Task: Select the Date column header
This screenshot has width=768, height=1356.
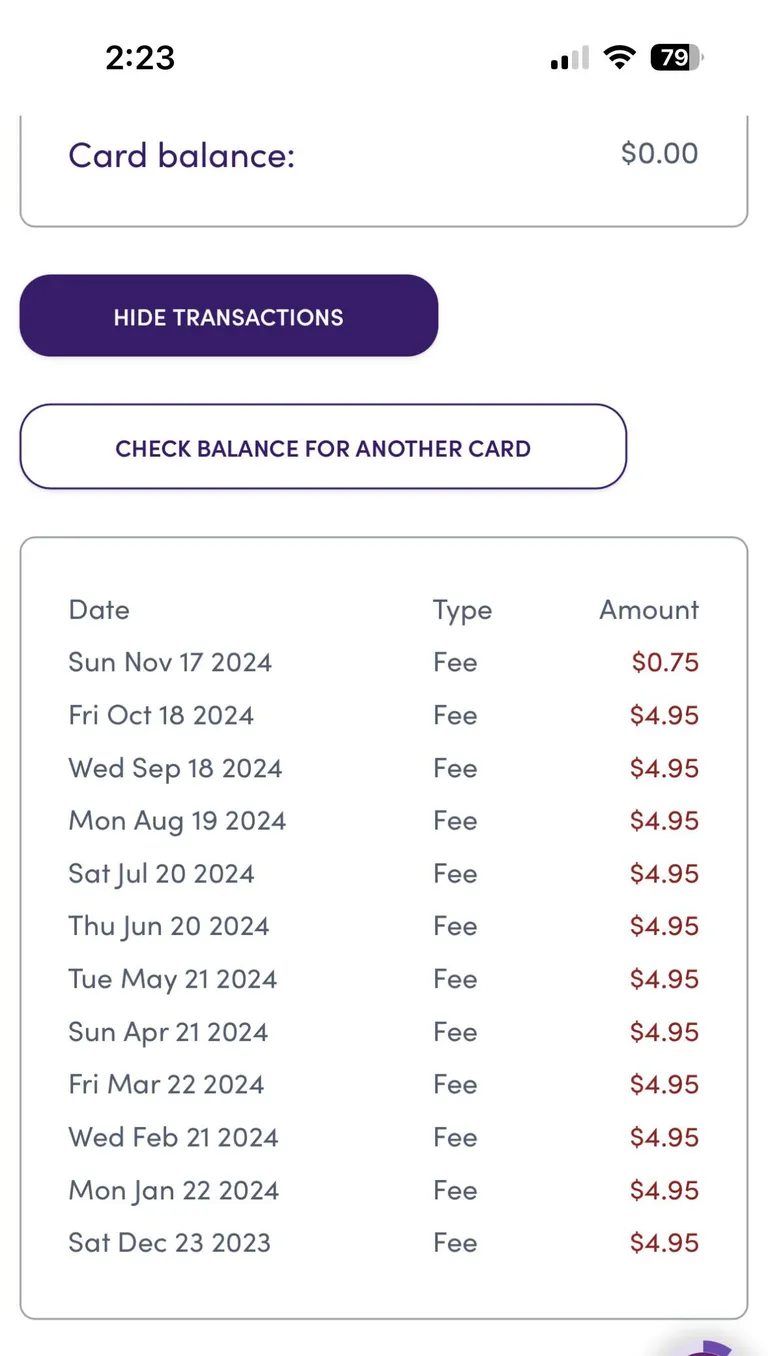Action: click(x=99, y=610)
